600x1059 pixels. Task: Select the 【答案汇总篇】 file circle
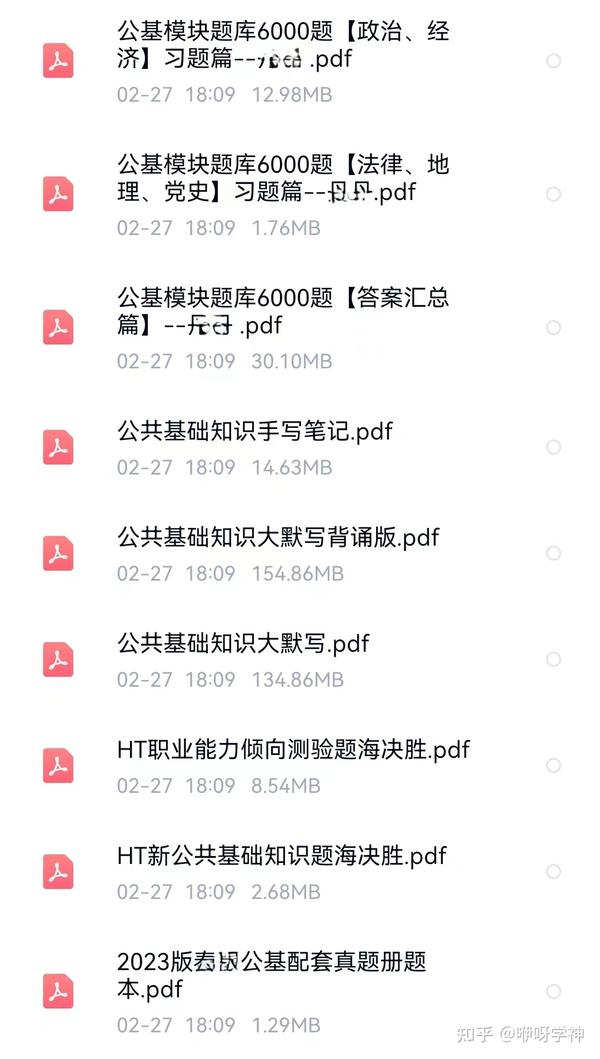click(553, 328)
